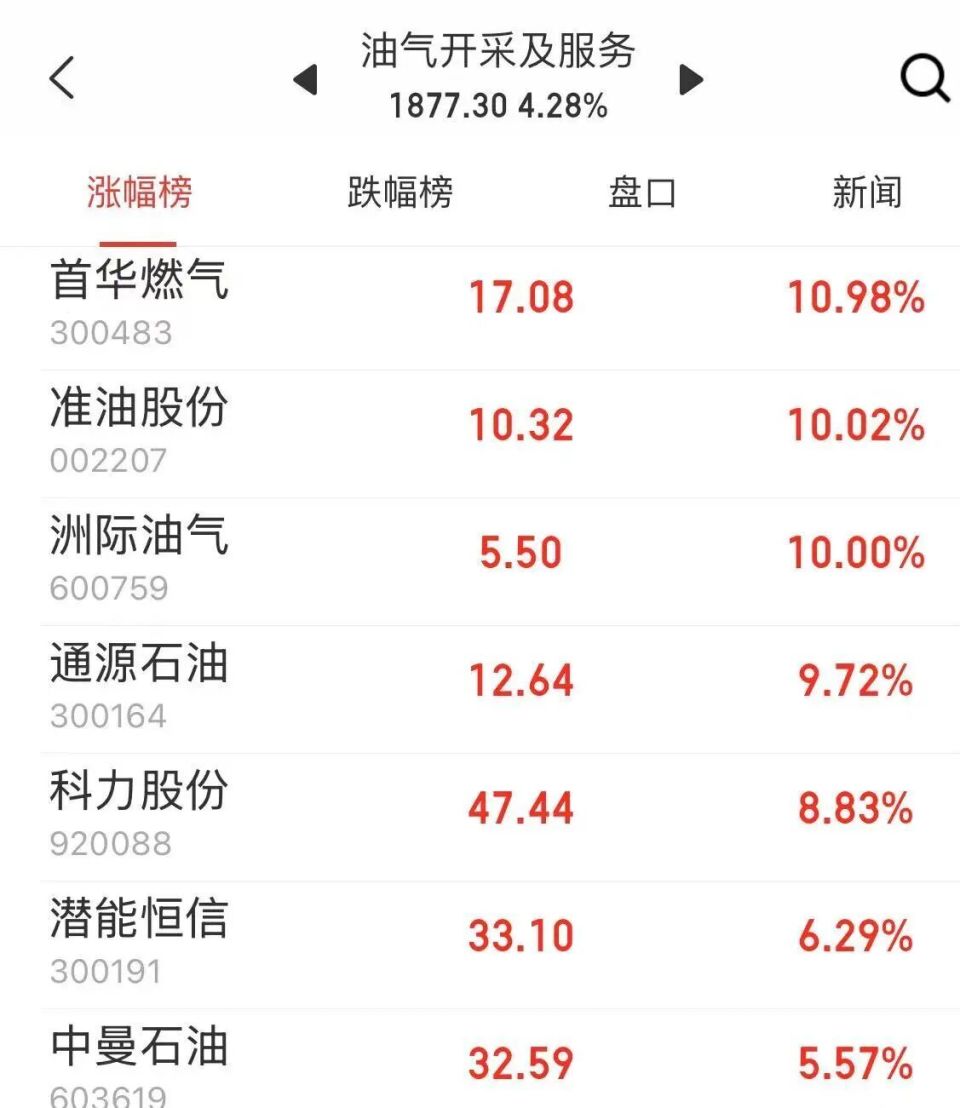Open 洲际油气 with code 600759
The image size is (960, 1108).
click(139, 551)
